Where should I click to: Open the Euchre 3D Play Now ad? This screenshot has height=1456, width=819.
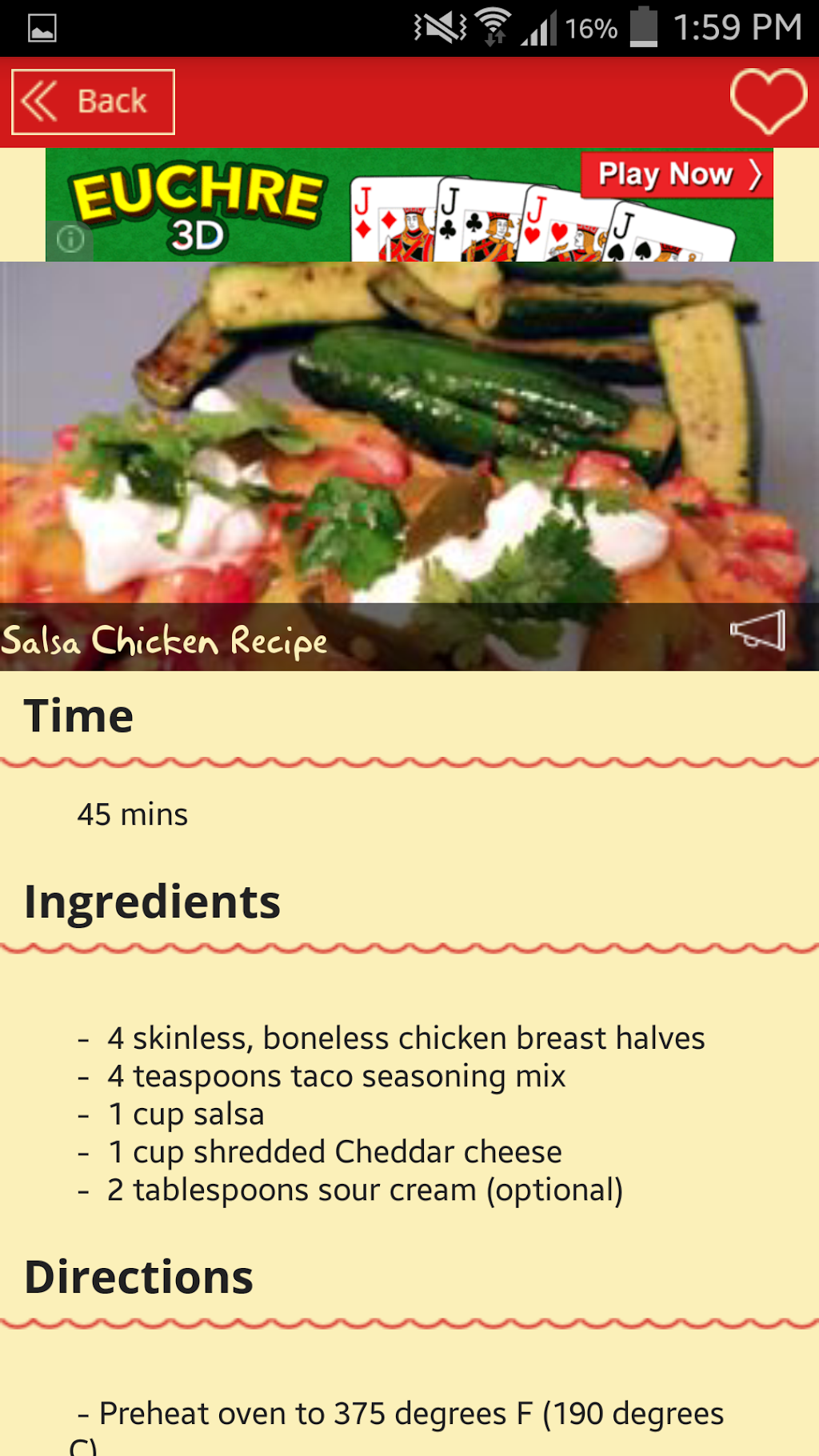pyautogui.click(x=676, y=174)
